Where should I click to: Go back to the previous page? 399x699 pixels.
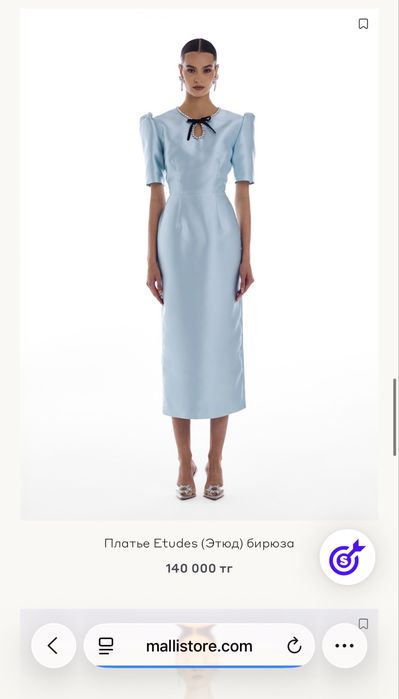pyautogui.click(x=54, y=646)
